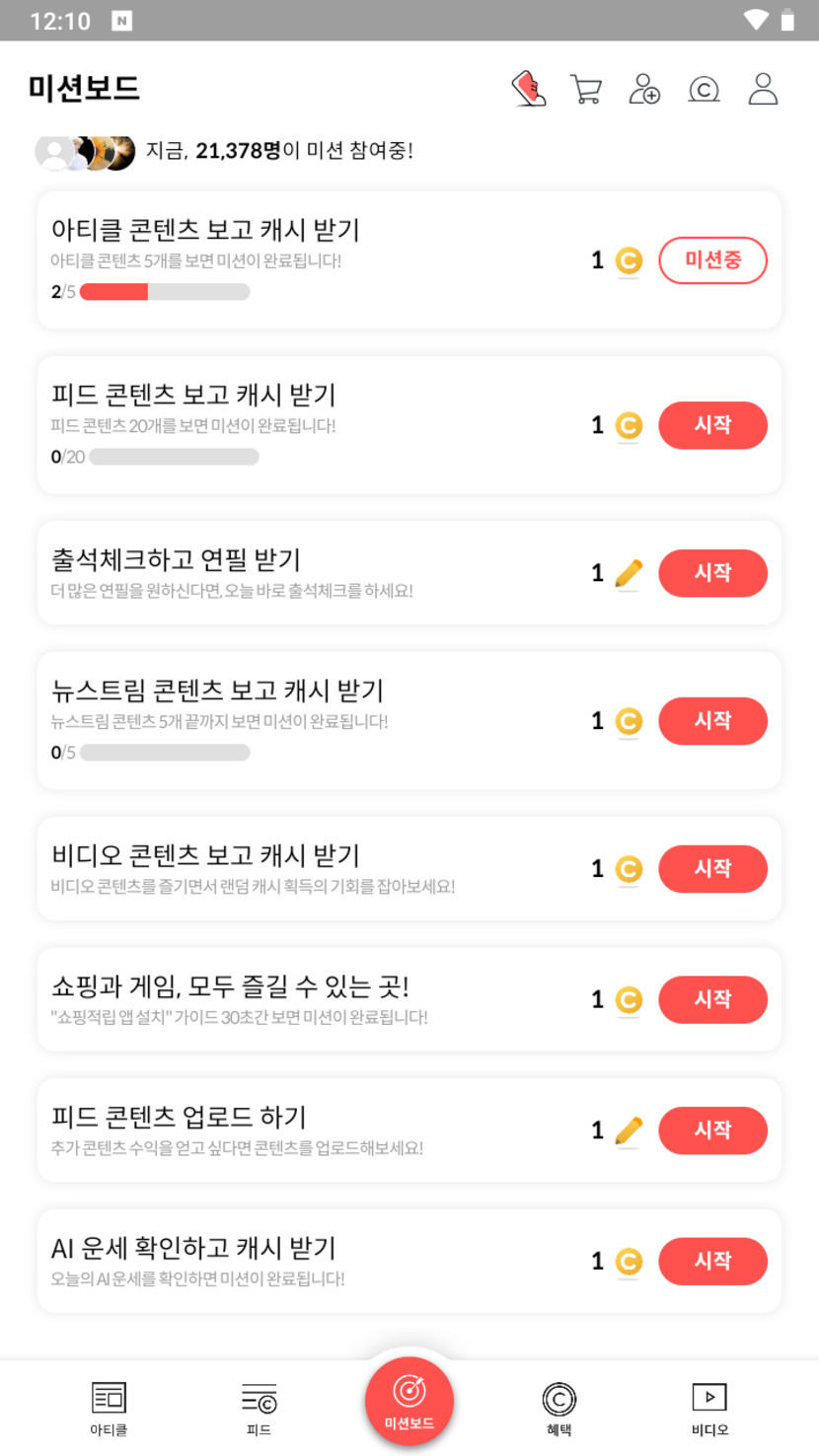Screen dimensions: 819x1456
Task: Start the 피드 콘텐츠 업로드 하기 mission
Action: (x=712, y=1130)
